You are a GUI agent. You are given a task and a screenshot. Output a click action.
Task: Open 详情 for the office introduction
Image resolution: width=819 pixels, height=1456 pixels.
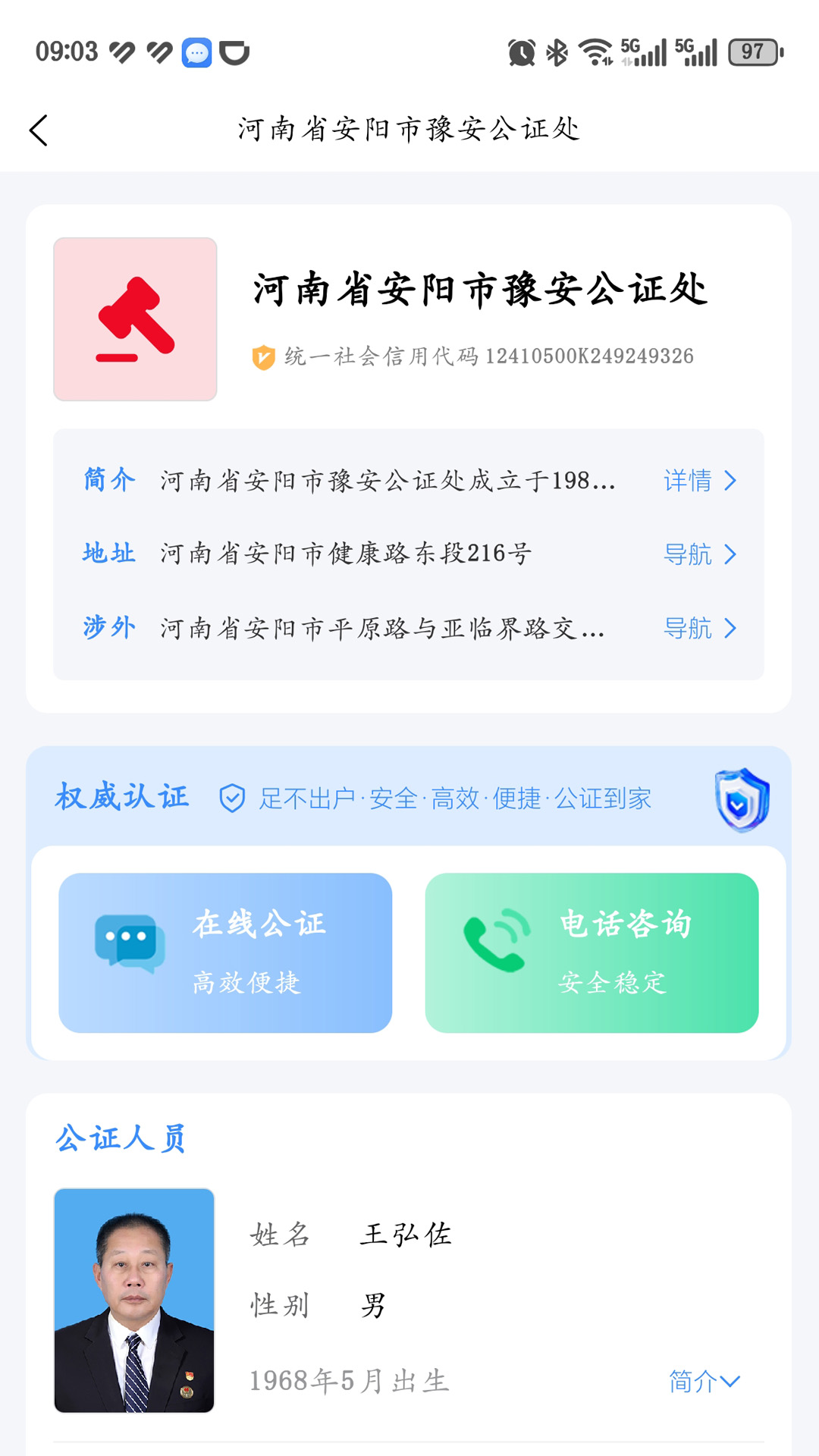[x=699, y=481]
